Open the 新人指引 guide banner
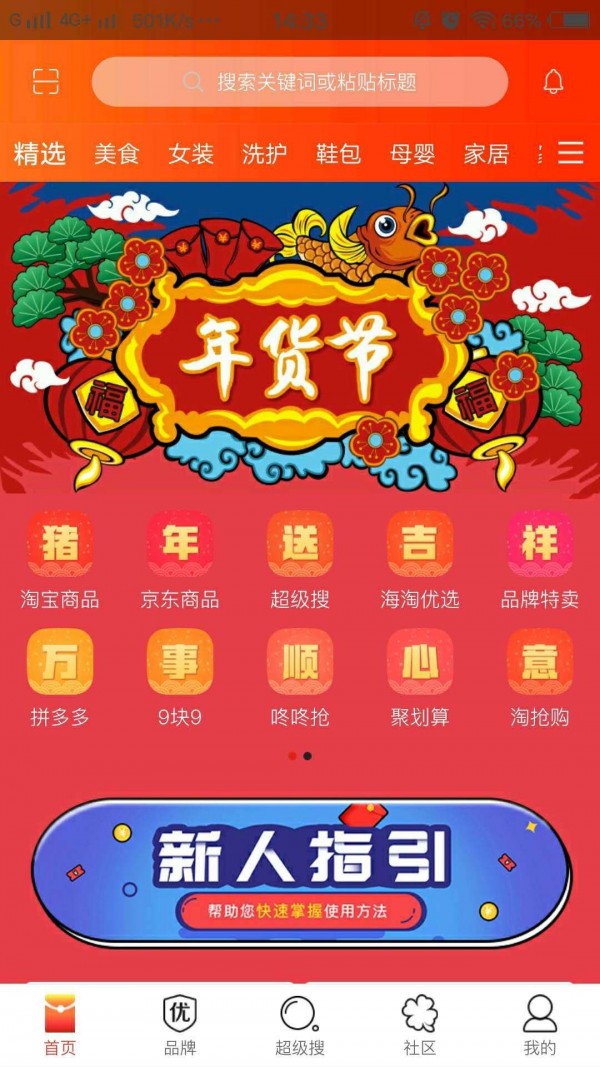The width and height of the screenshot is (600, 1067). pos(300,872)
